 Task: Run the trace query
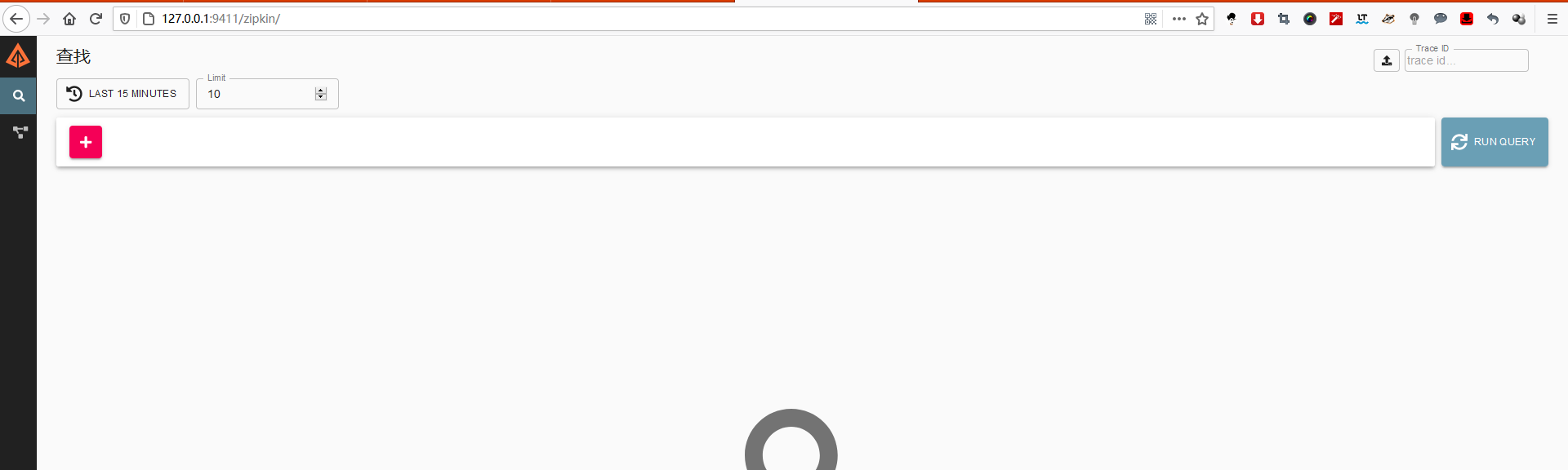tap(1494, 142)
